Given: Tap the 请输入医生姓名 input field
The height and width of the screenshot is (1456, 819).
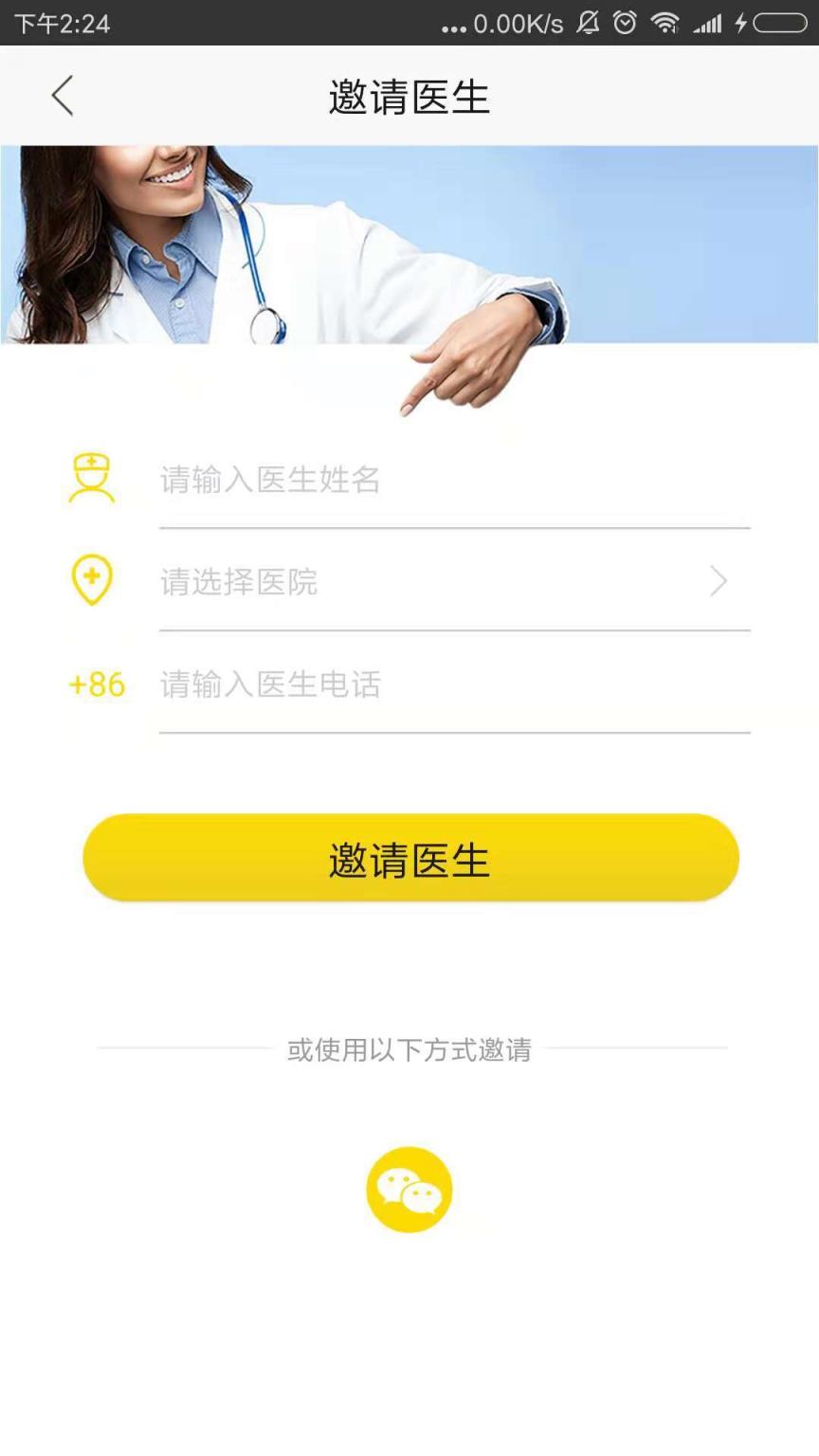Looking at the screenshot, I should click(379, 481).
